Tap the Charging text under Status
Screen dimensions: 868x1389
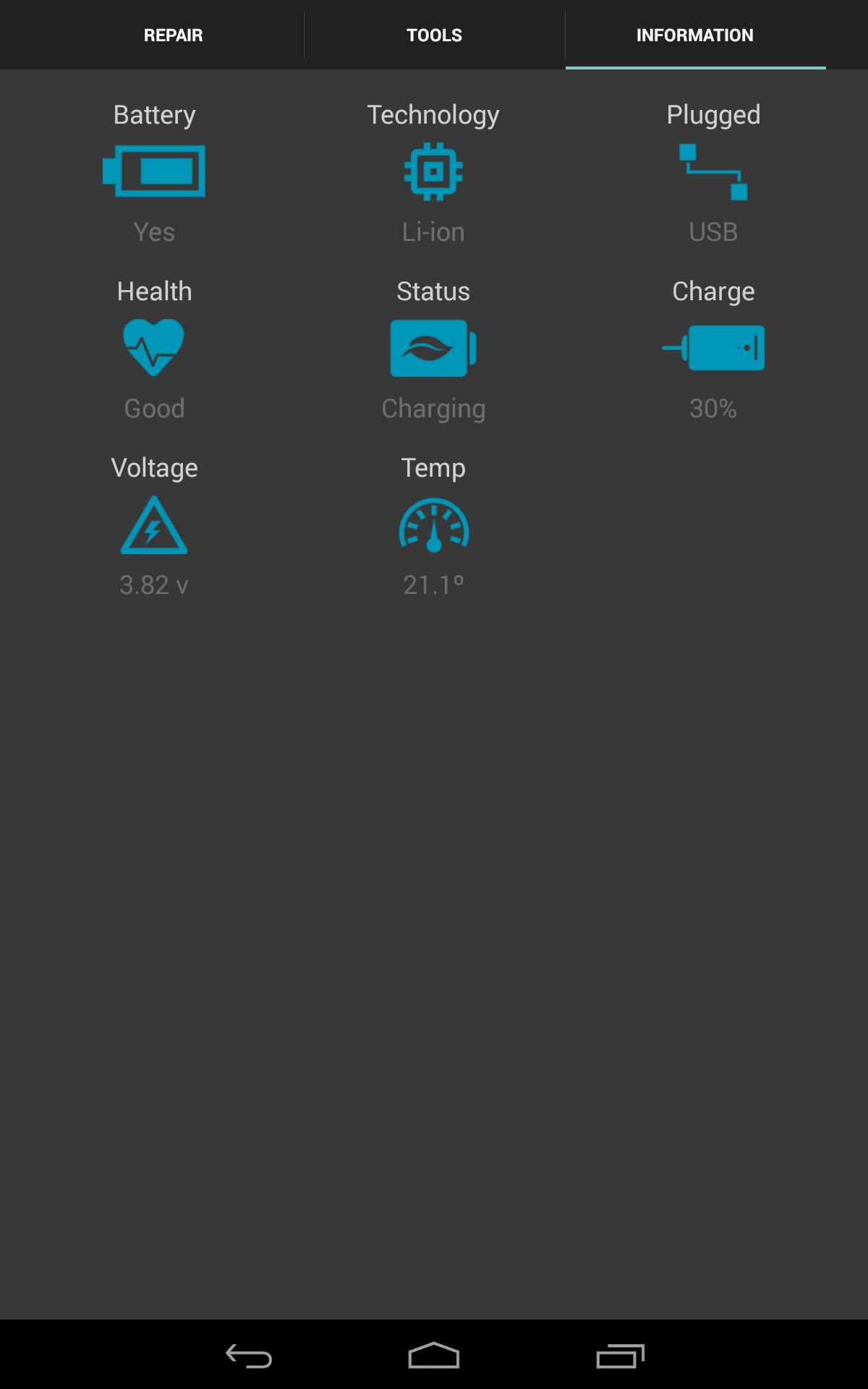pyautogui.click(x=433, y=408)
